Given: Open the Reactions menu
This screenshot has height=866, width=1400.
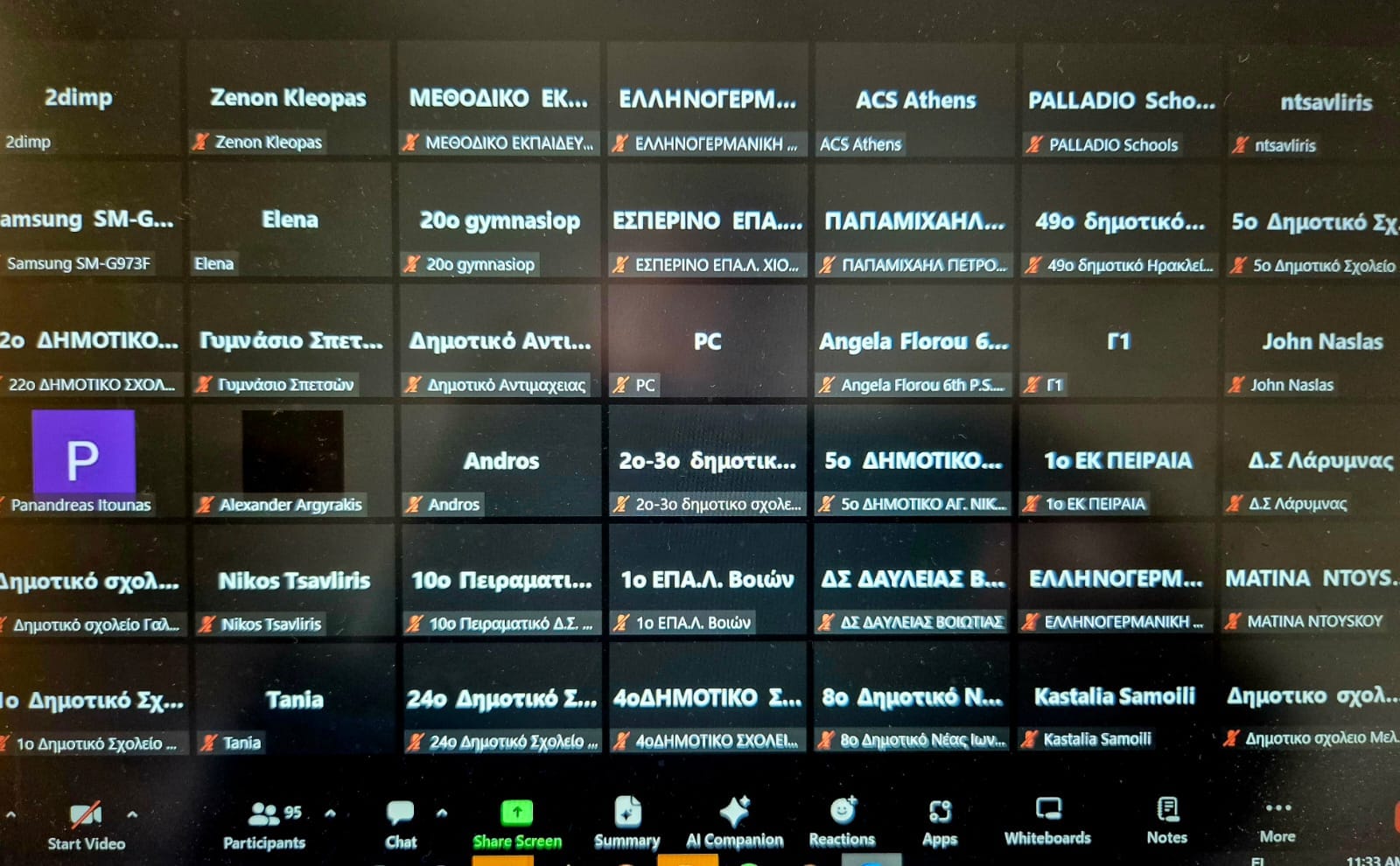Looking at the screenshot, I should 842,822.
